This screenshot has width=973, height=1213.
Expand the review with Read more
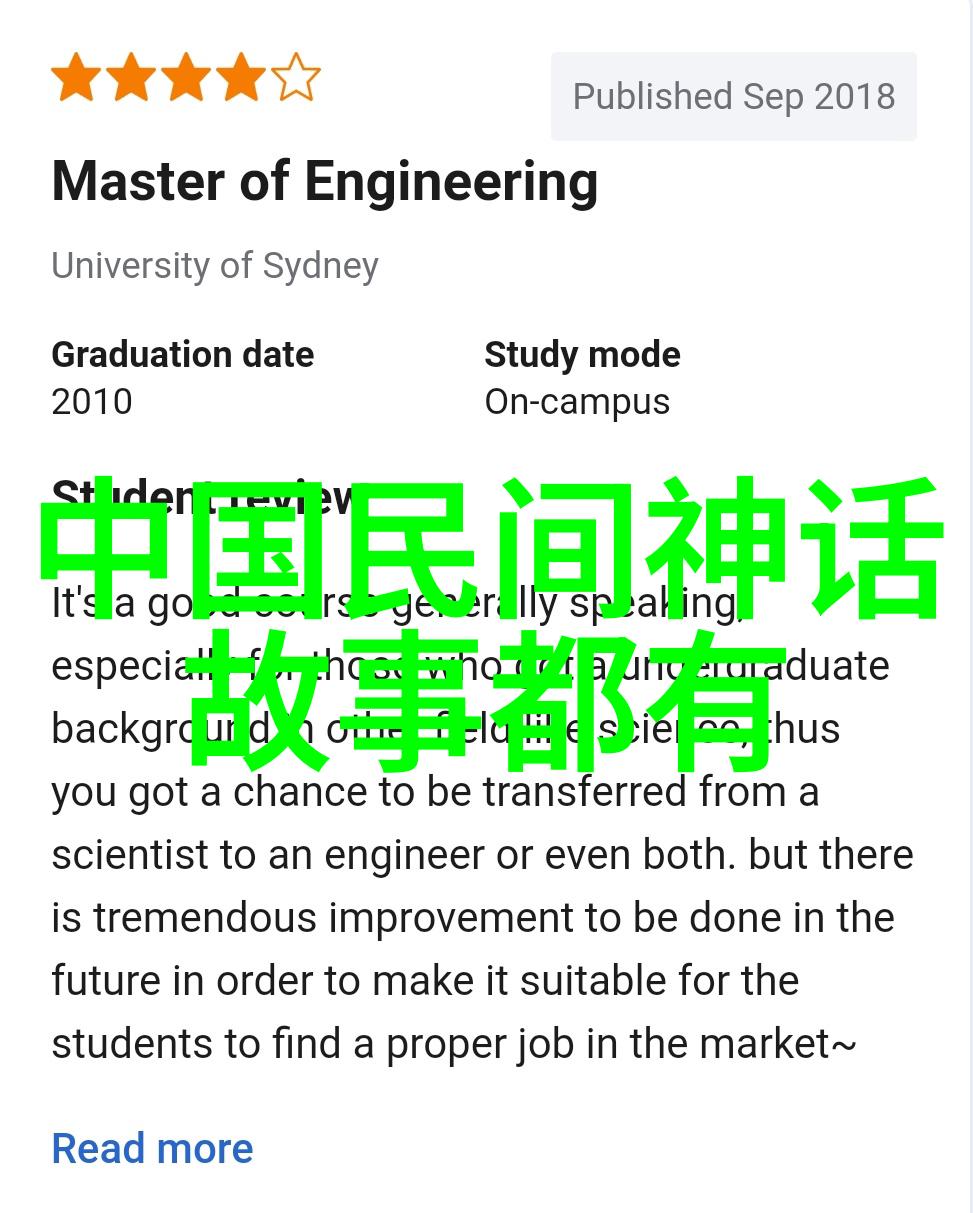[x=152, y=1148]
